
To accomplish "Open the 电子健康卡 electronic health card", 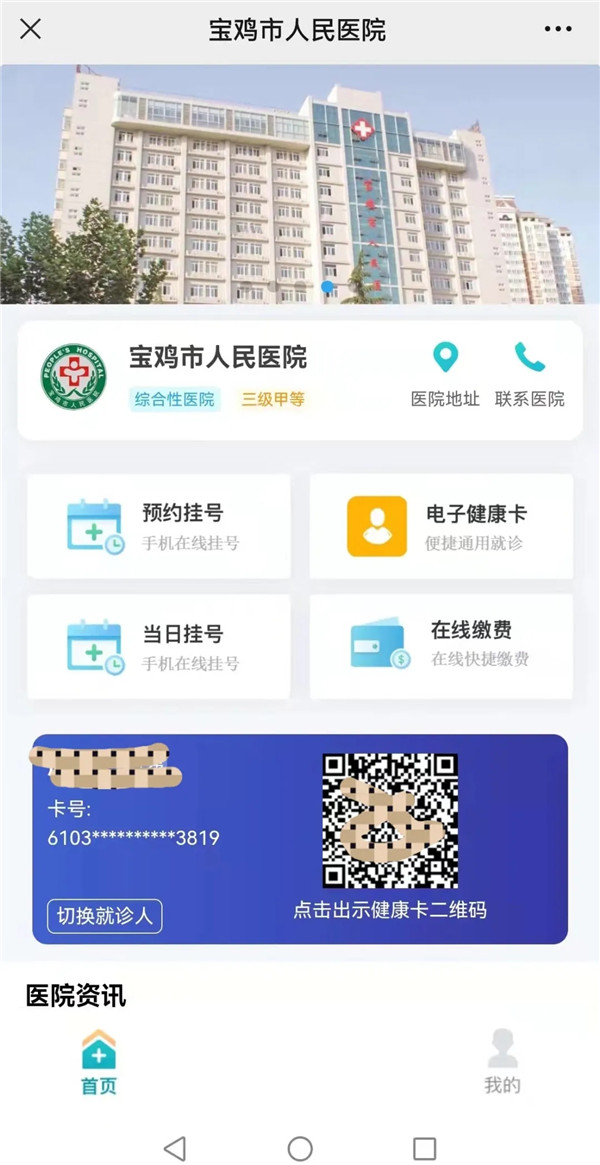I will point(441,526).
